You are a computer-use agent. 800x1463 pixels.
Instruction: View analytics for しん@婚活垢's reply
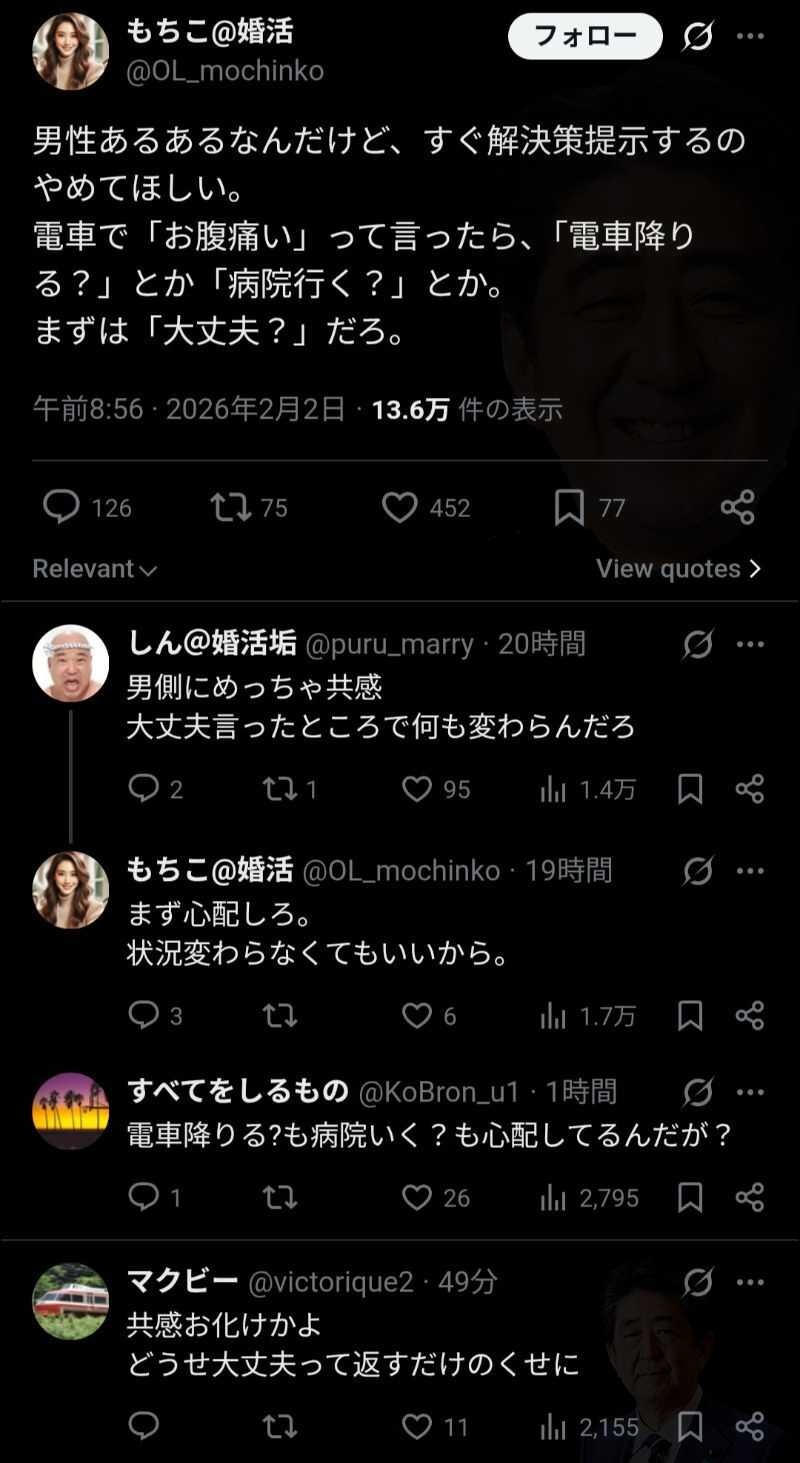[x=553, y=790]
